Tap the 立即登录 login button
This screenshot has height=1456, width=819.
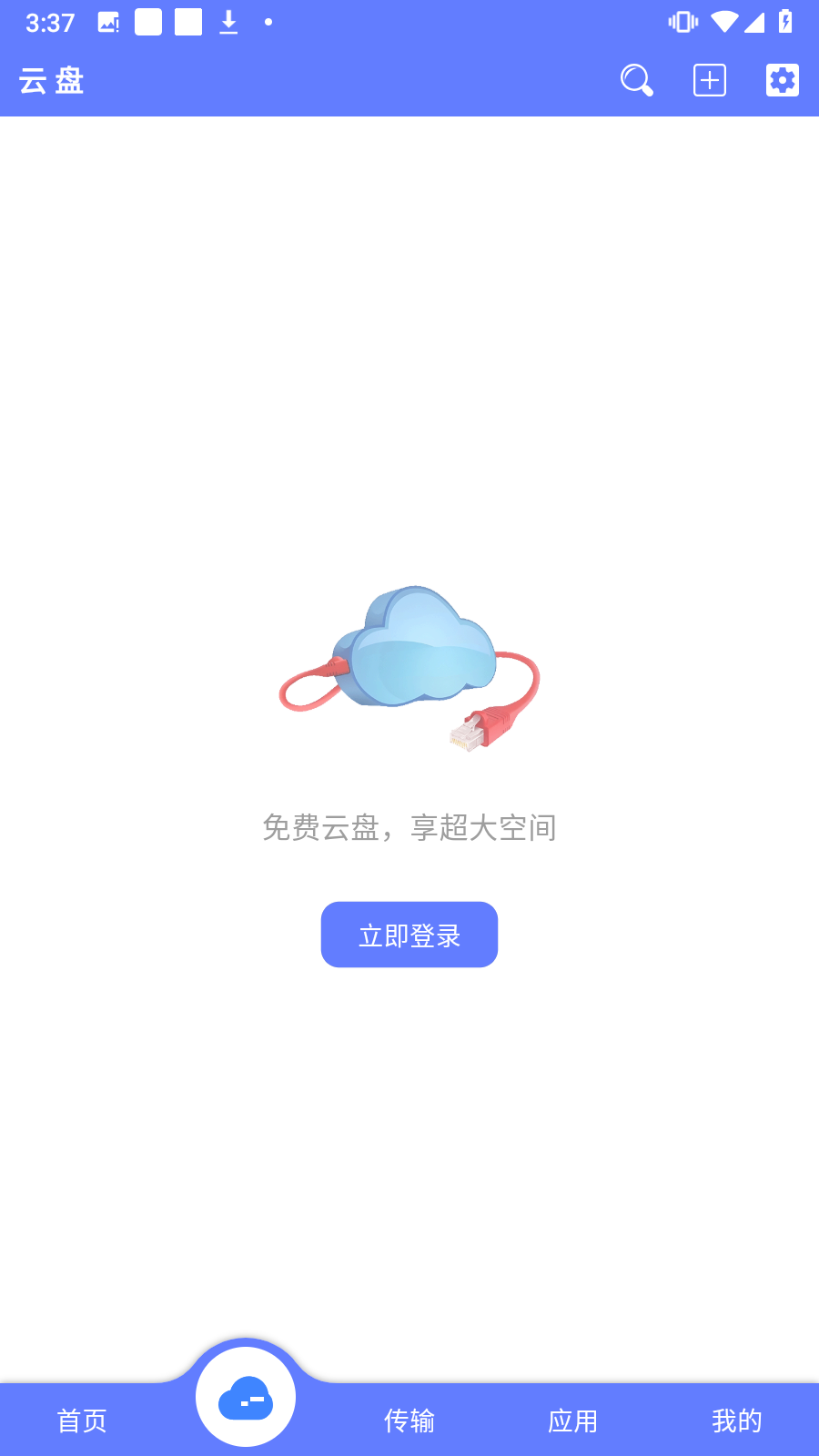click(x=409, y=935)
